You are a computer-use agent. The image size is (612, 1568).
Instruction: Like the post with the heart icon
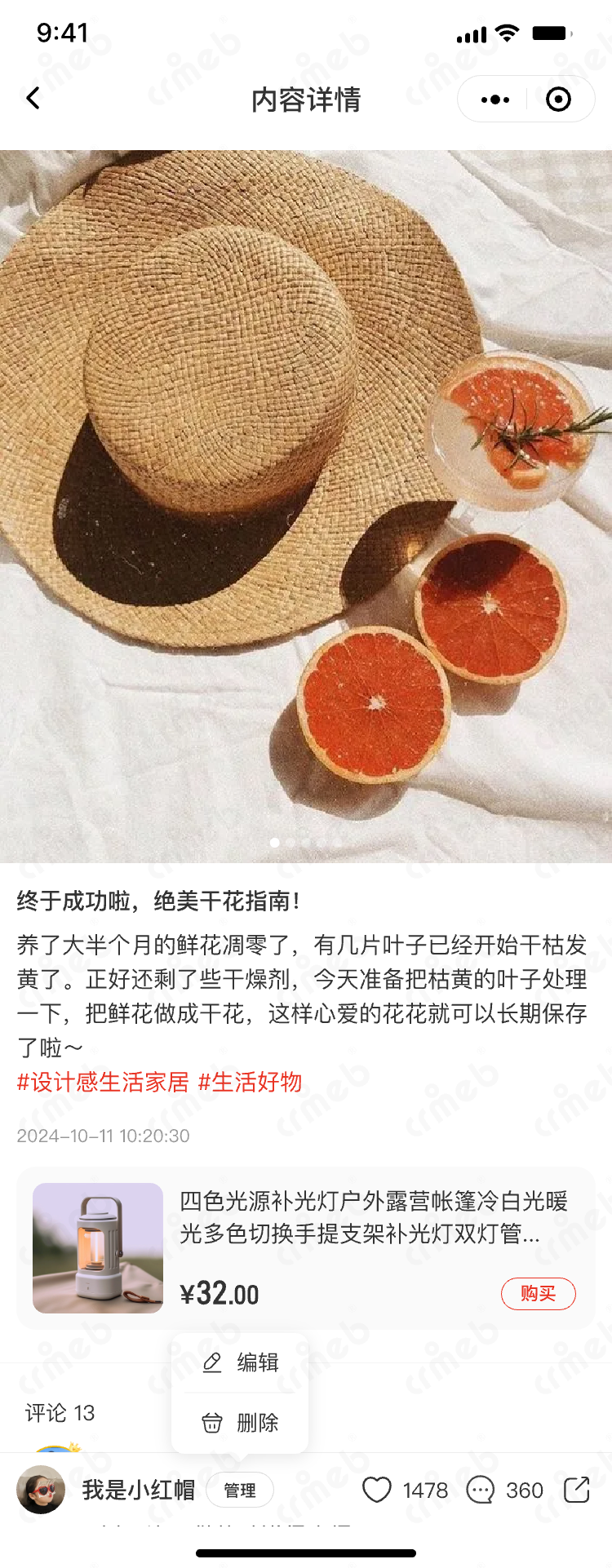(377, 1490)
